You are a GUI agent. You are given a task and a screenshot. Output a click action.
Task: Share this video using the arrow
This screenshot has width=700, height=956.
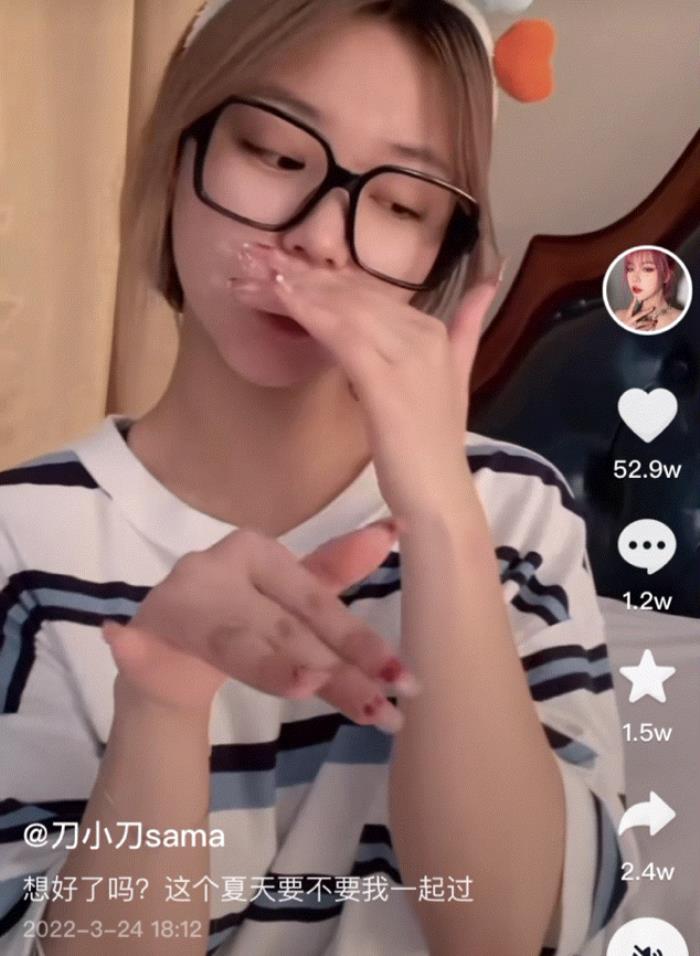(x=647, y=815)
